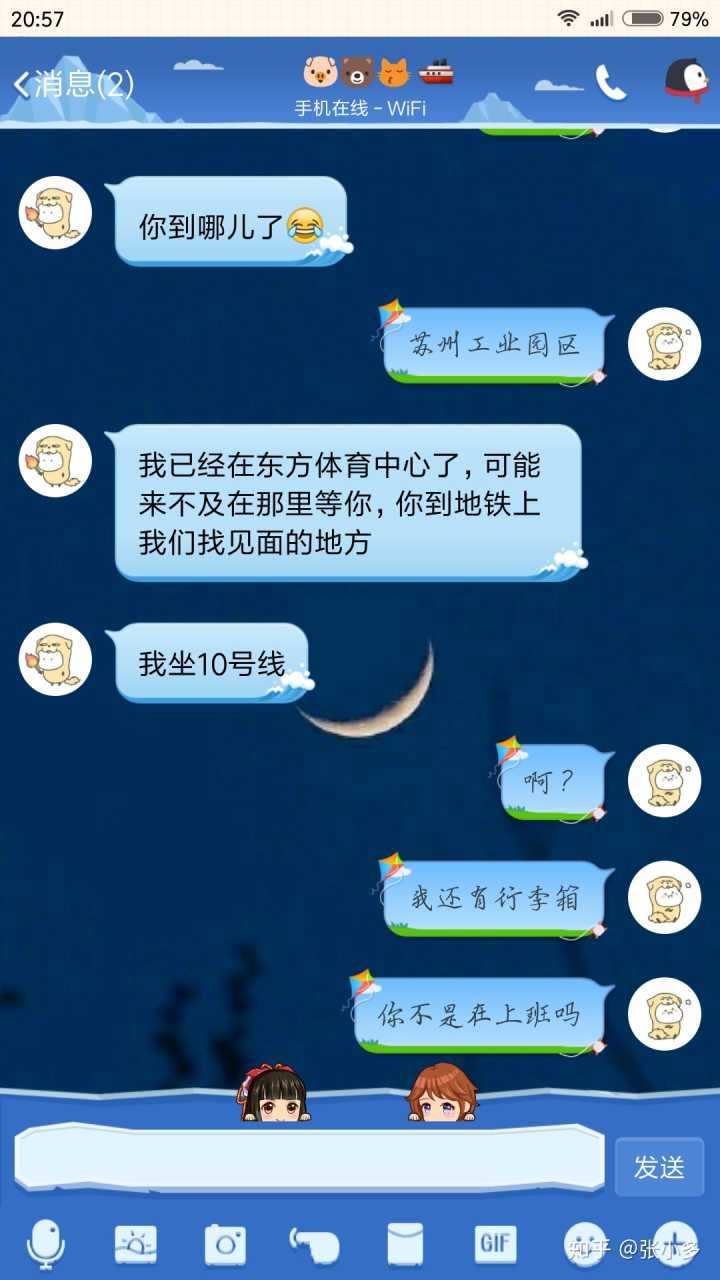Image resolution: width=720 pixels, height=1280 pixels.
Task: Tap the friend's avatar beside 你到哪儿了
Action: pyautogui.click(x=55, y=213)
